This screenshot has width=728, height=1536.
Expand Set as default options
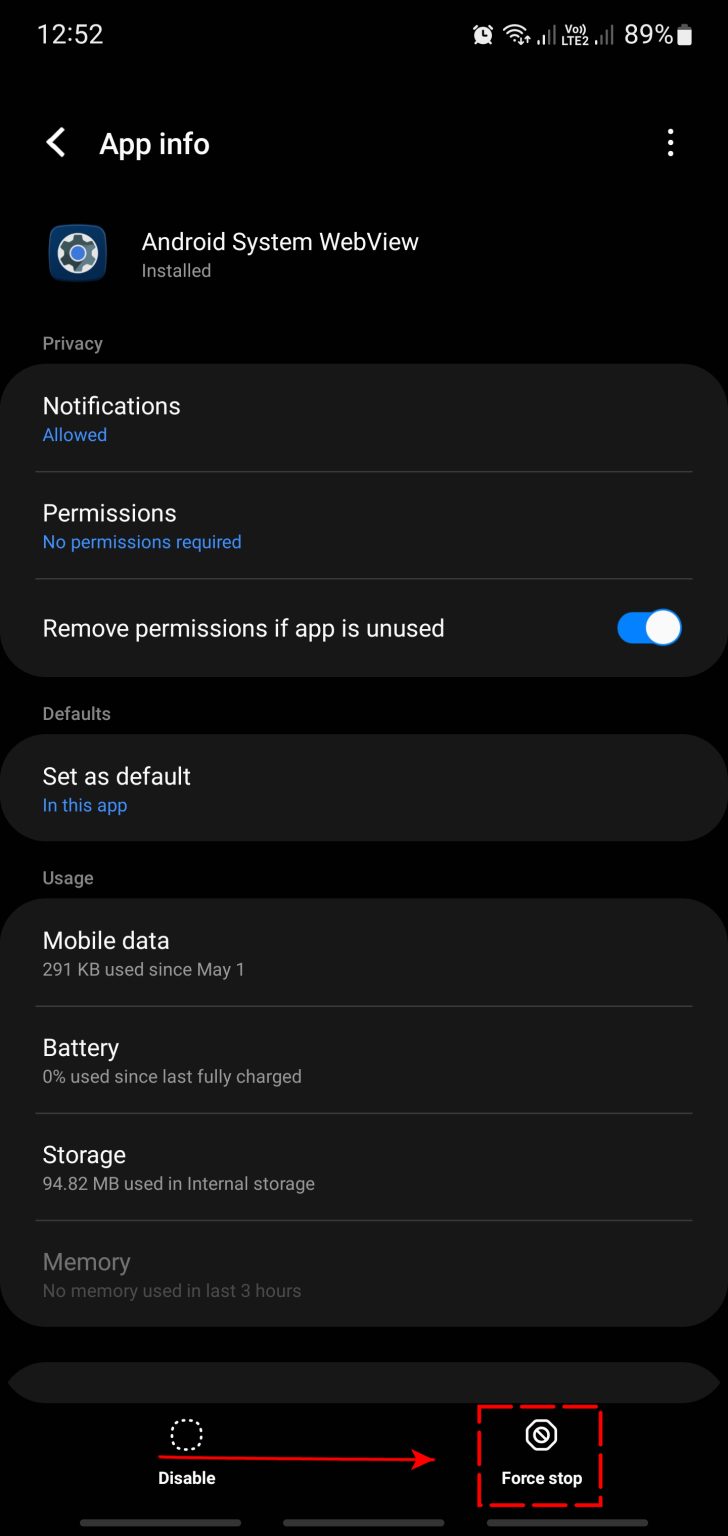[364, 788]
